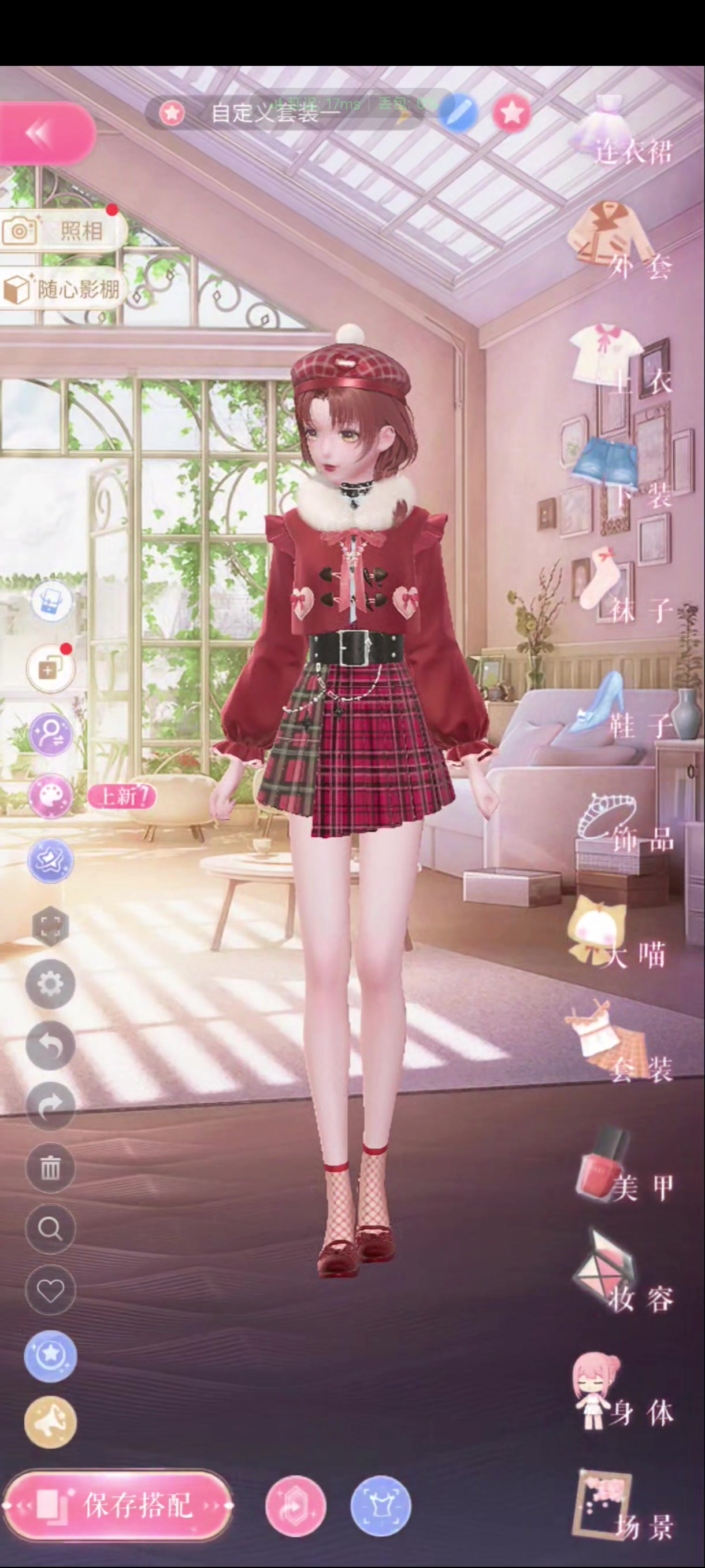Image resolution: width=705 pixels, height=1568 pixels.
Task: Save the outfit with 保存搭配
Action: coord(118,1505)
